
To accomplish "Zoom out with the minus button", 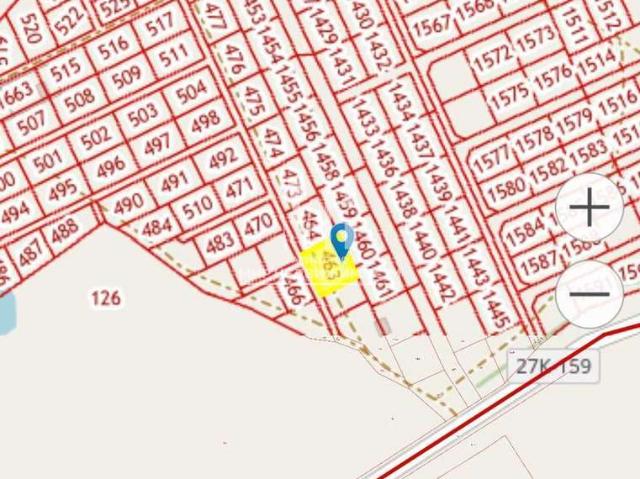I will point(590,293).
